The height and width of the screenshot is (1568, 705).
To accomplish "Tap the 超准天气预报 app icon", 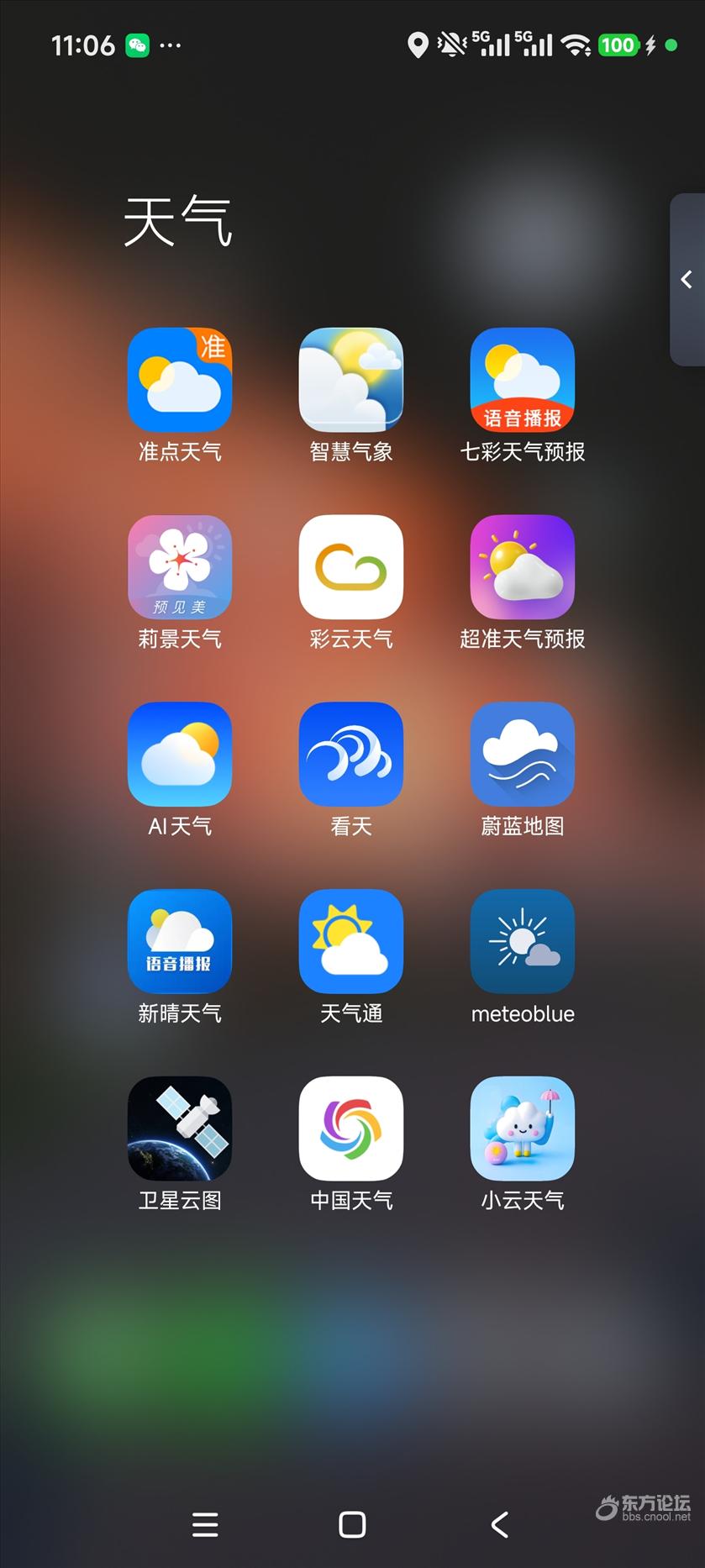I will pyautogui.click(x=522, y=567).
